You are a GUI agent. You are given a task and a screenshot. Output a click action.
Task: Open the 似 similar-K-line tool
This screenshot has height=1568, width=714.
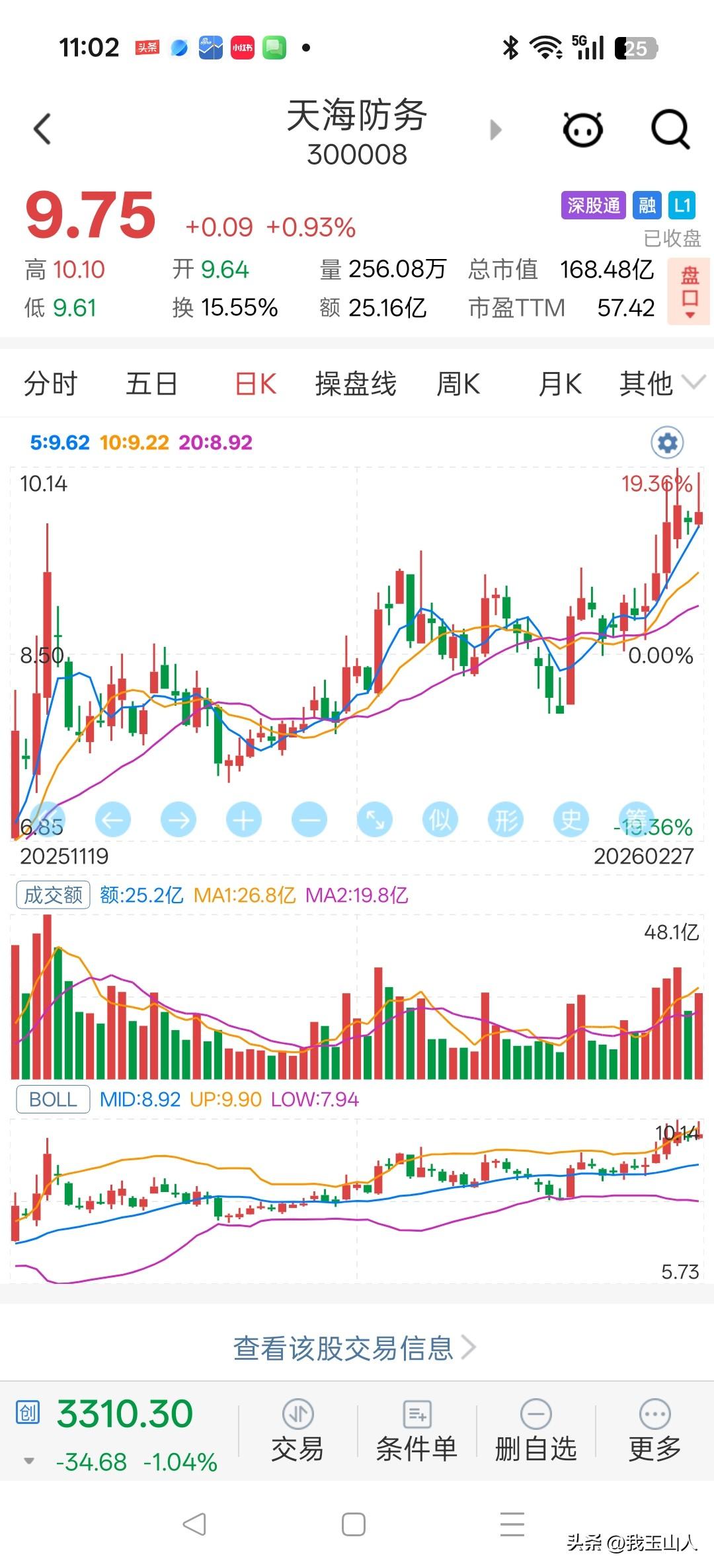pyautogui.click(x=440, y=819)
